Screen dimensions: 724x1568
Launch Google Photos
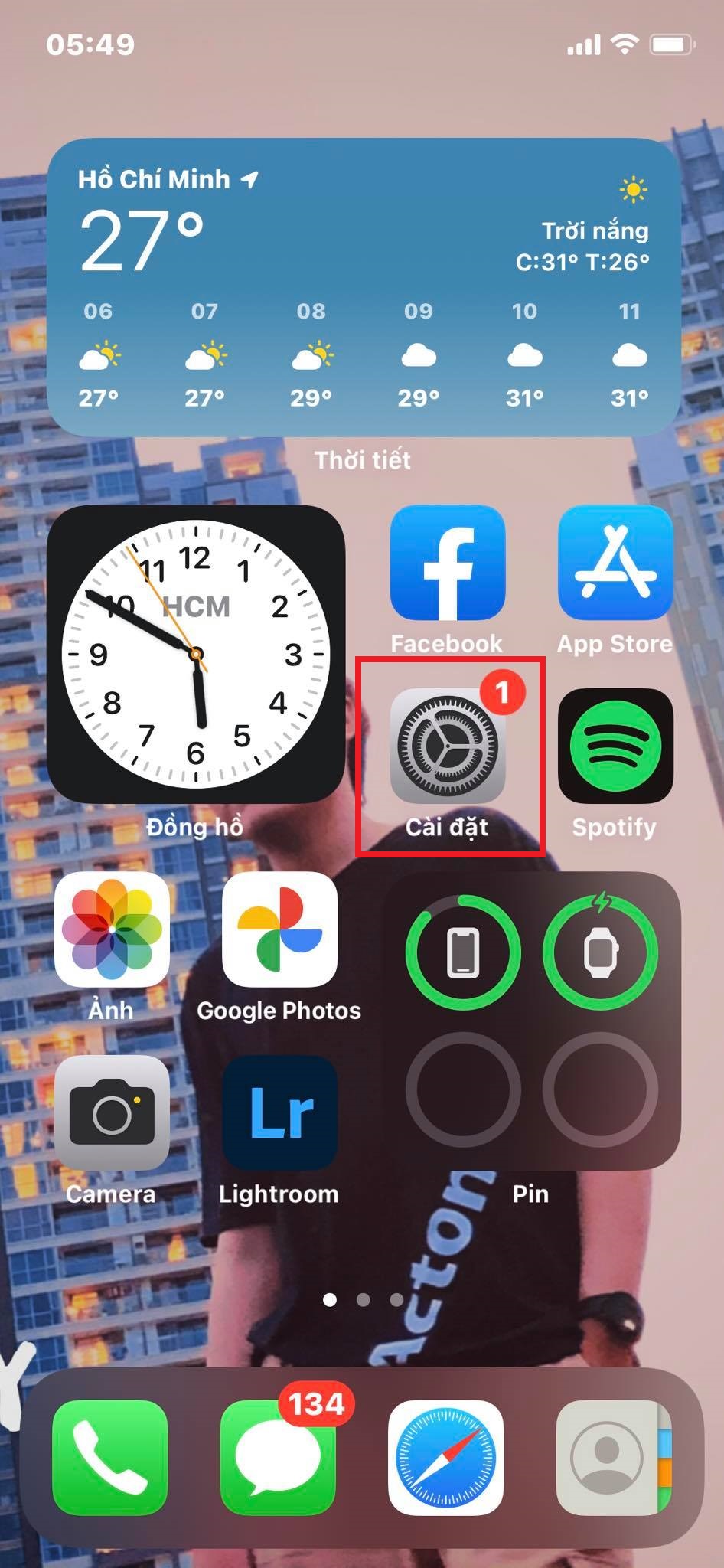click(x=279, y=929)
